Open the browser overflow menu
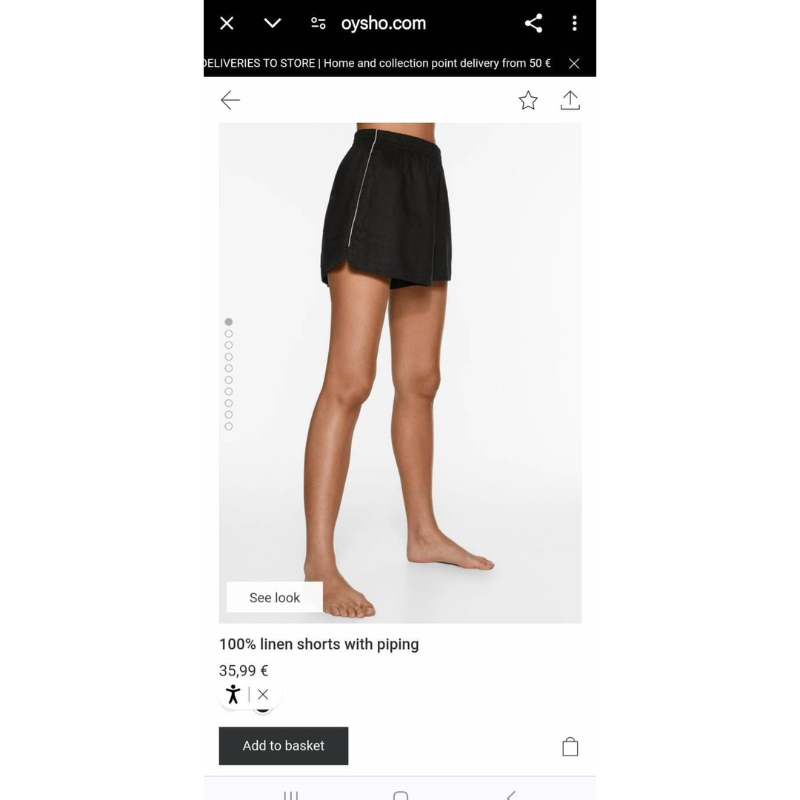This screenshot has height=800, width=800. click(574, 23)
